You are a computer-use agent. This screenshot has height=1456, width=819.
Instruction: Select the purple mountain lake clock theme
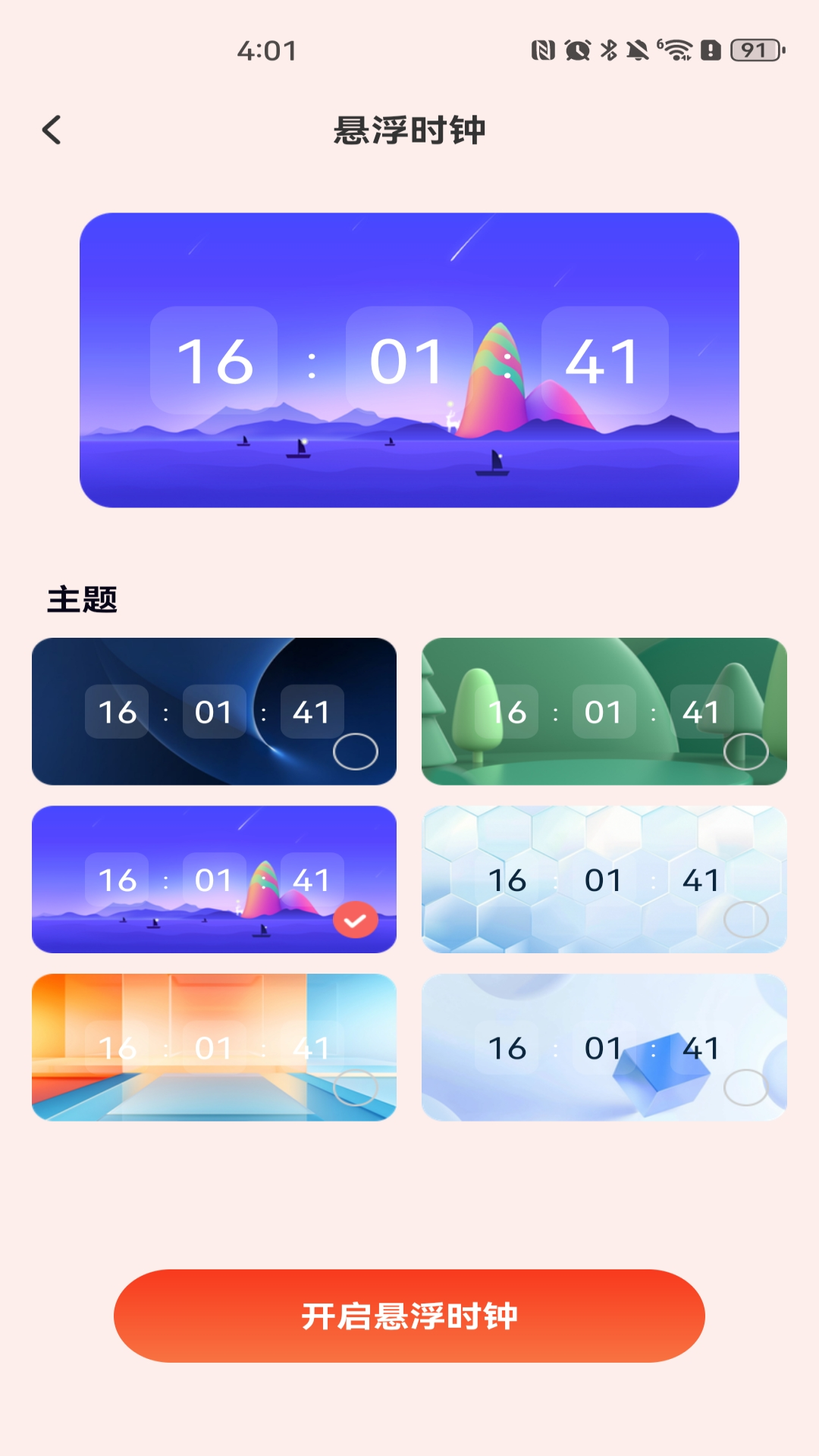pos(214,880)
